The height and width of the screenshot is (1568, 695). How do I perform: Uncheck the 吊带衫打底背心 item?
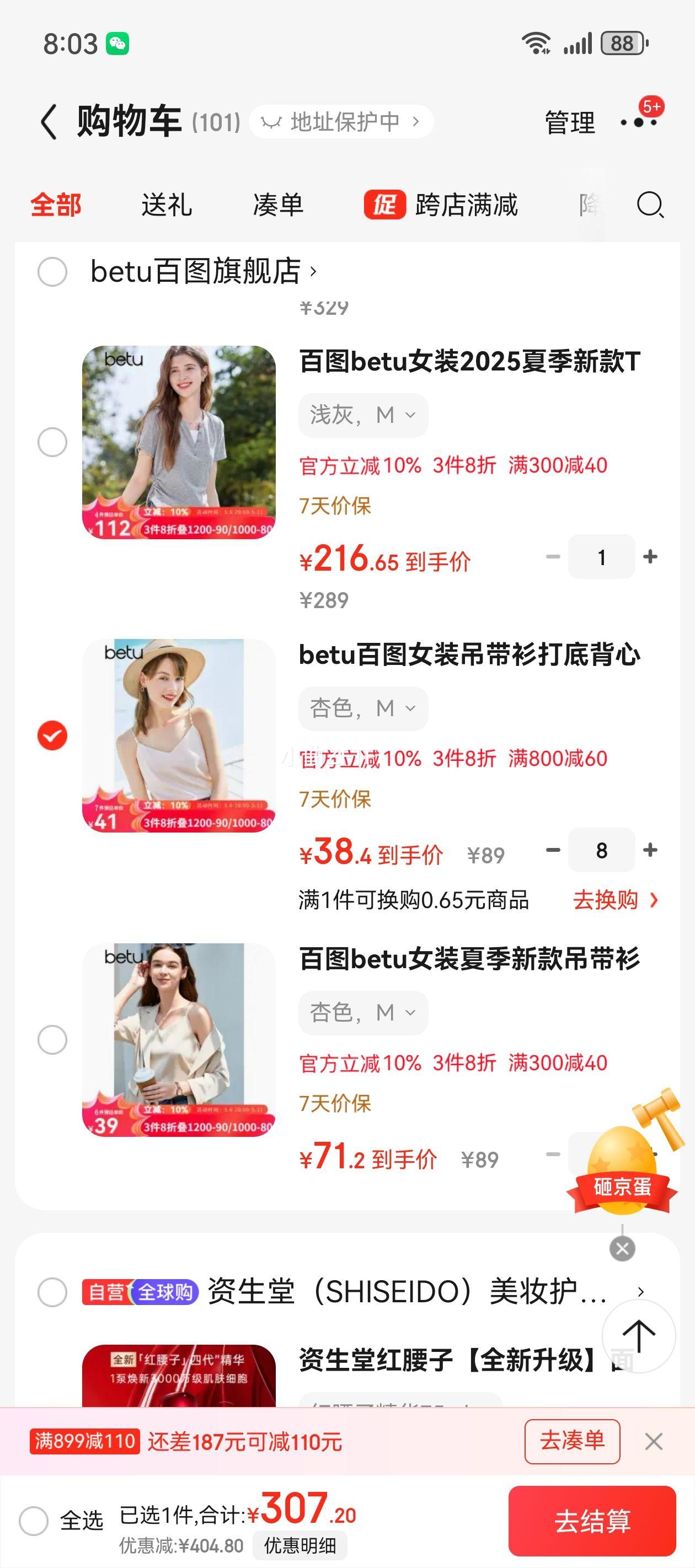pyautogui.click(x=52, y=735)
